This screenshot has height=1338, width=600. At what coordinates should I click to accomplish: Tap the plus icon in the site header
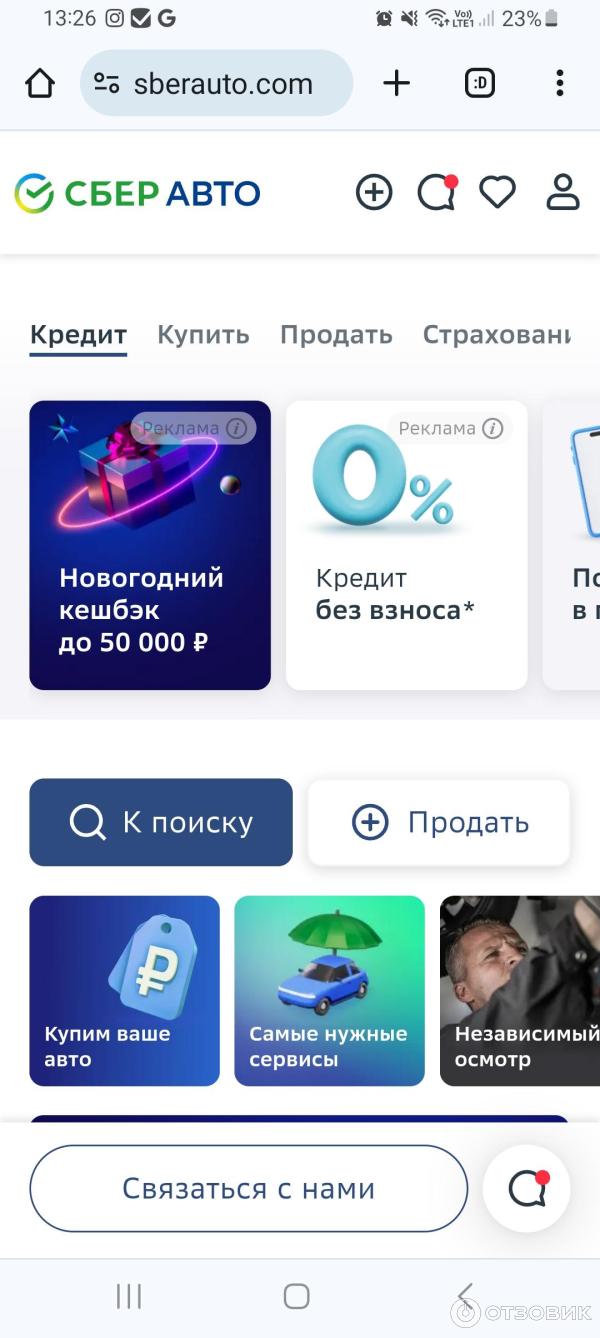click(x=374, y=192)
